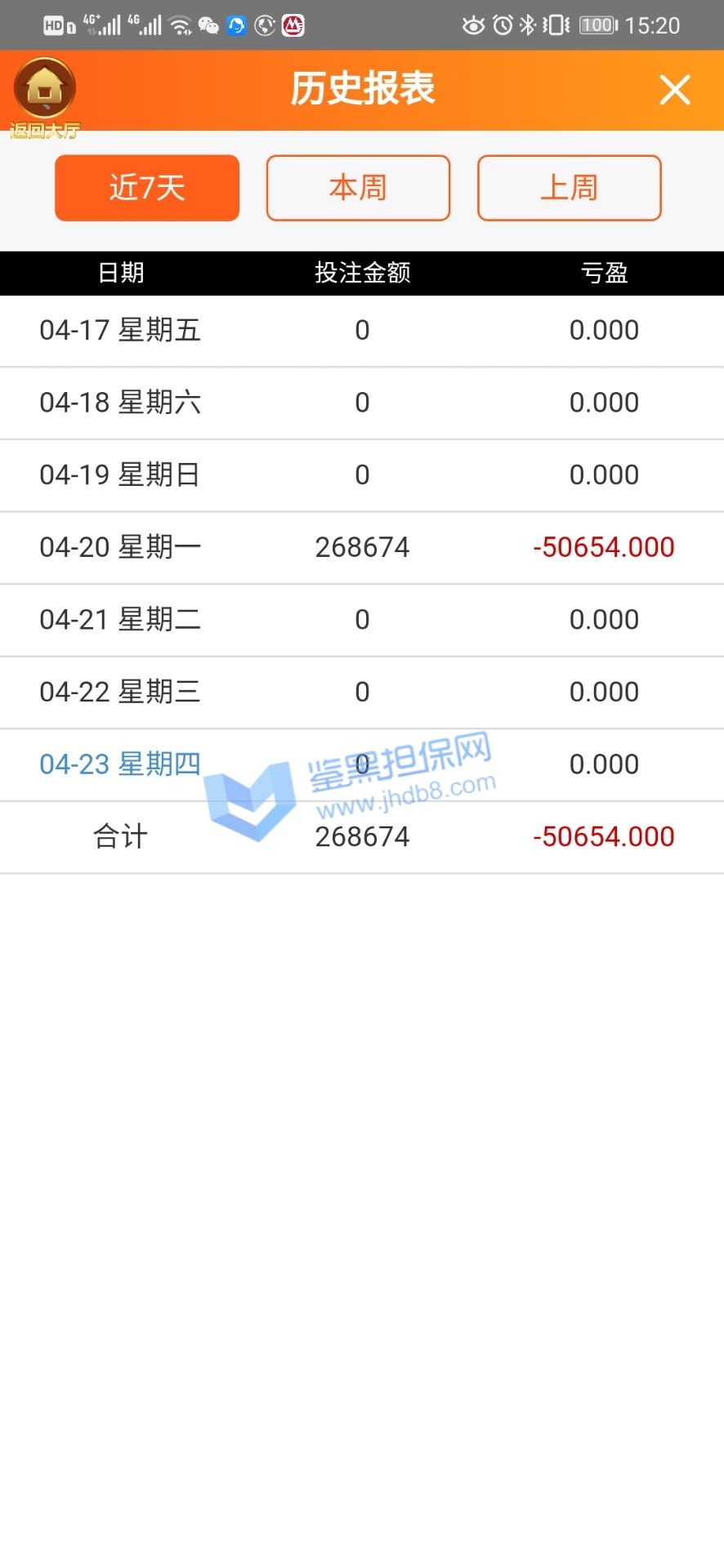Return to the lobby via home icon

(x=45, y=94)
